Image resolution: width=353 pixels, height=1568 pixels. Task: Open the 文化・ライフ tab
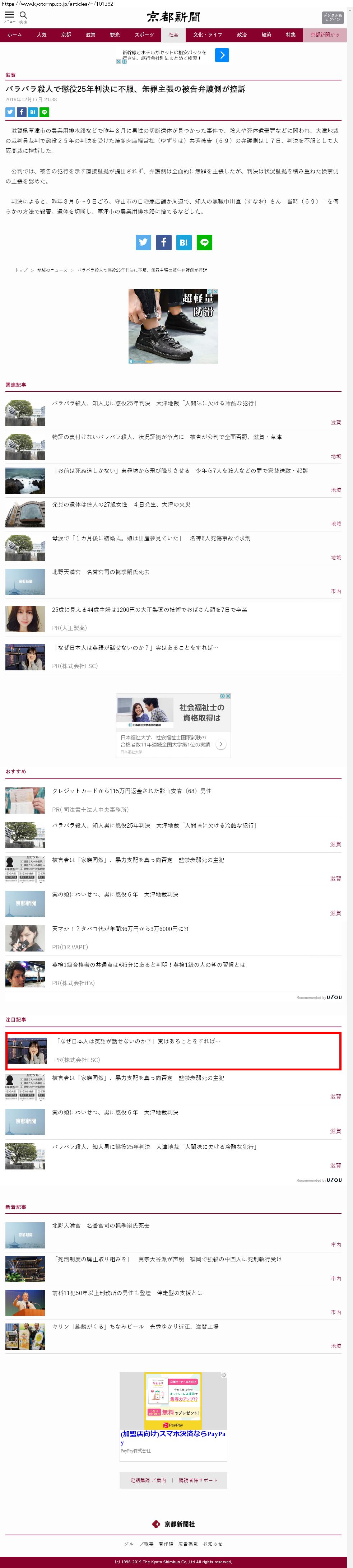pos(208,35)
